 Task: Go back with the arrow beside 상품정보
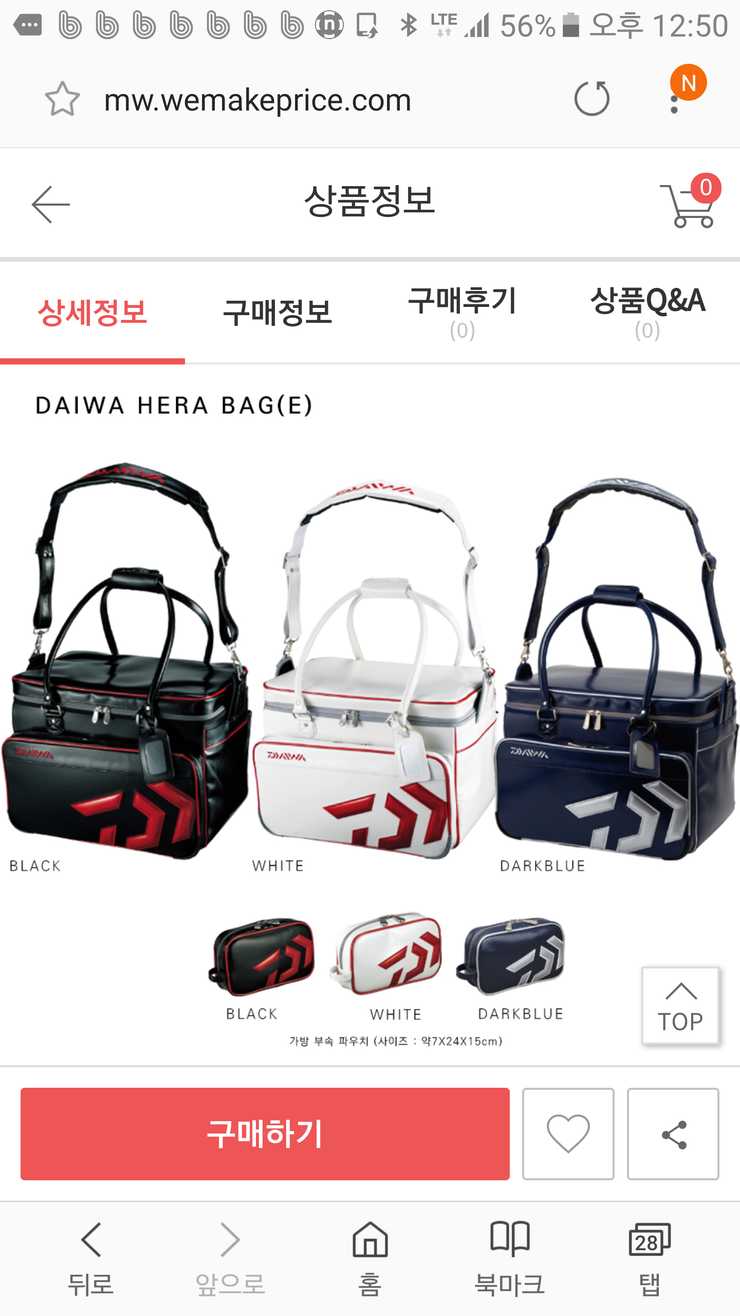pos(50,204)
